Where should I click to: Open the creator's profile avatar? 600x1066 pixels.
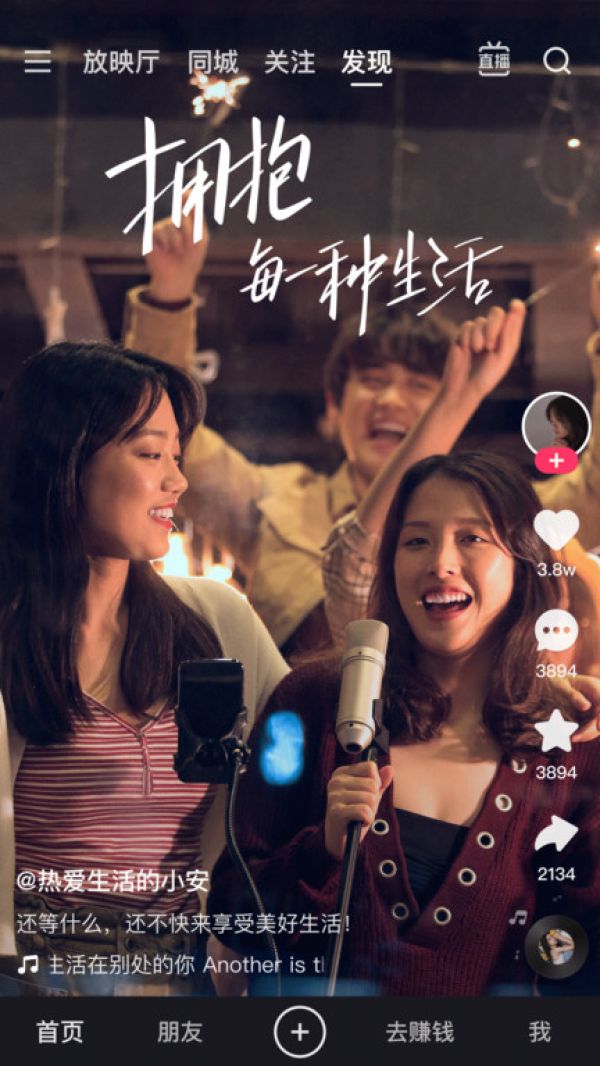(x=556, y=424)
